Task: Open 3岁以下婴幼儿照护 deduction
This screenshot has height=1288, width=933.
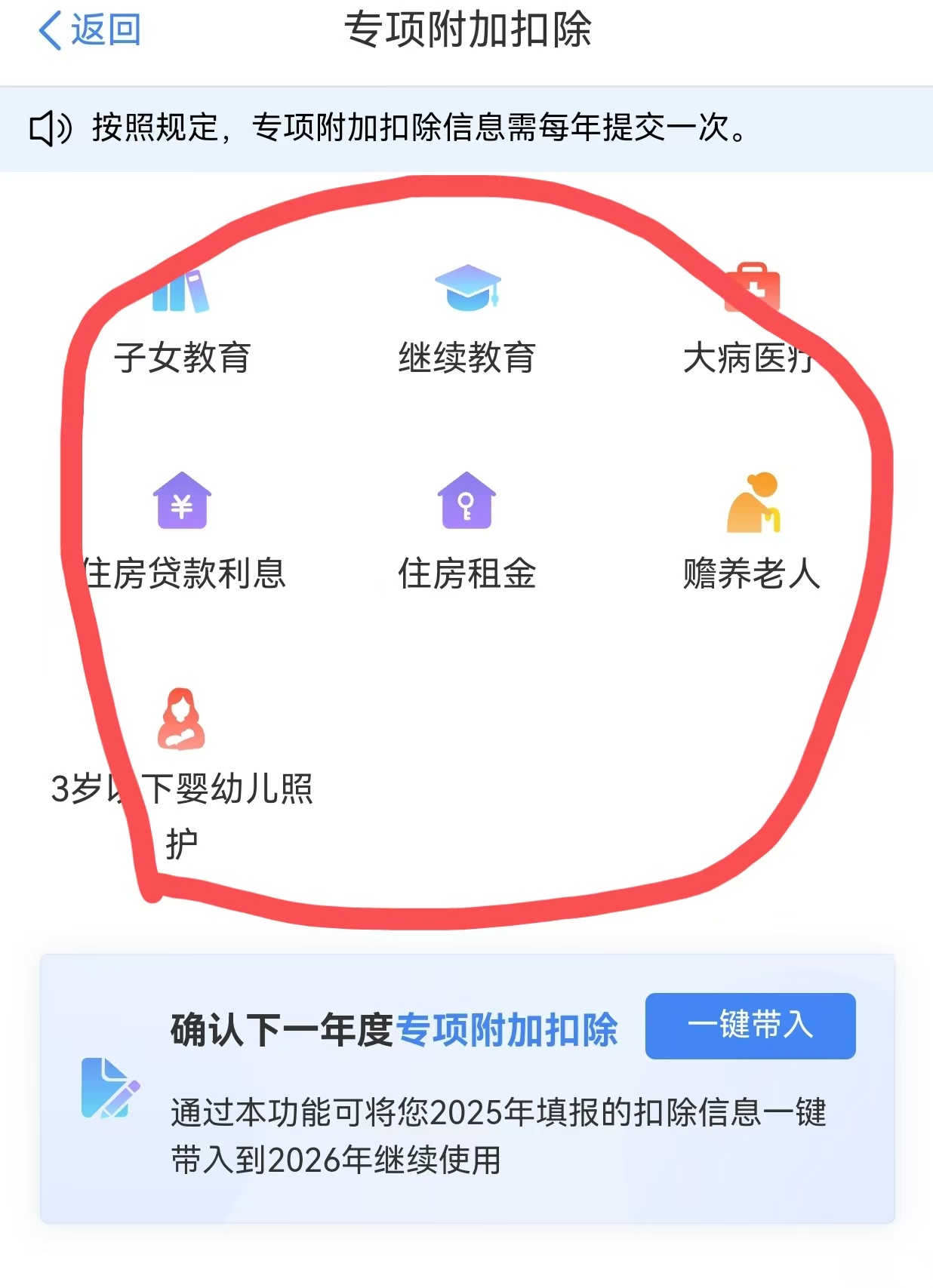Action: (182, 755)
